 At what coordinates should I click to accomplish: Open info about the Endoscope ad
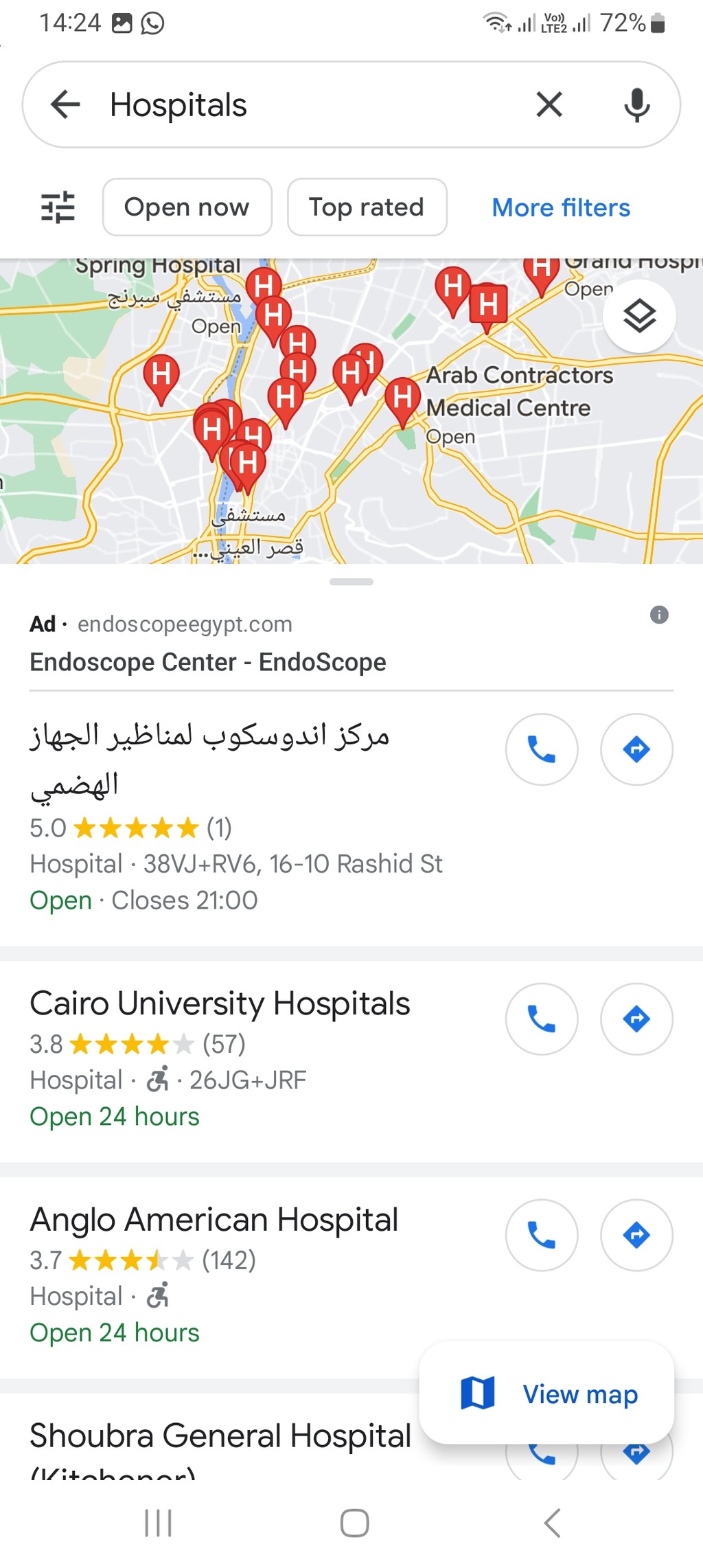pos(659,615)
